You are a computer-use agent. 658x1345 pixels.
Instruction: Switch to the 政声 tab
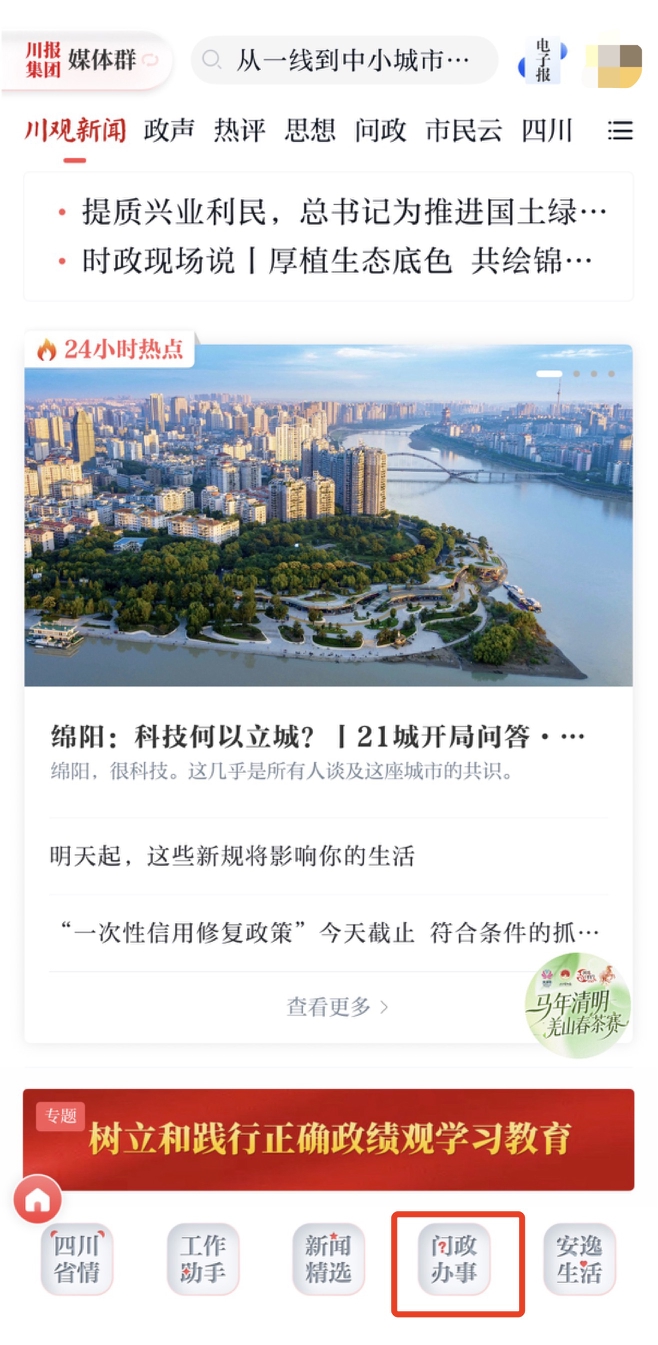(169, 131)
